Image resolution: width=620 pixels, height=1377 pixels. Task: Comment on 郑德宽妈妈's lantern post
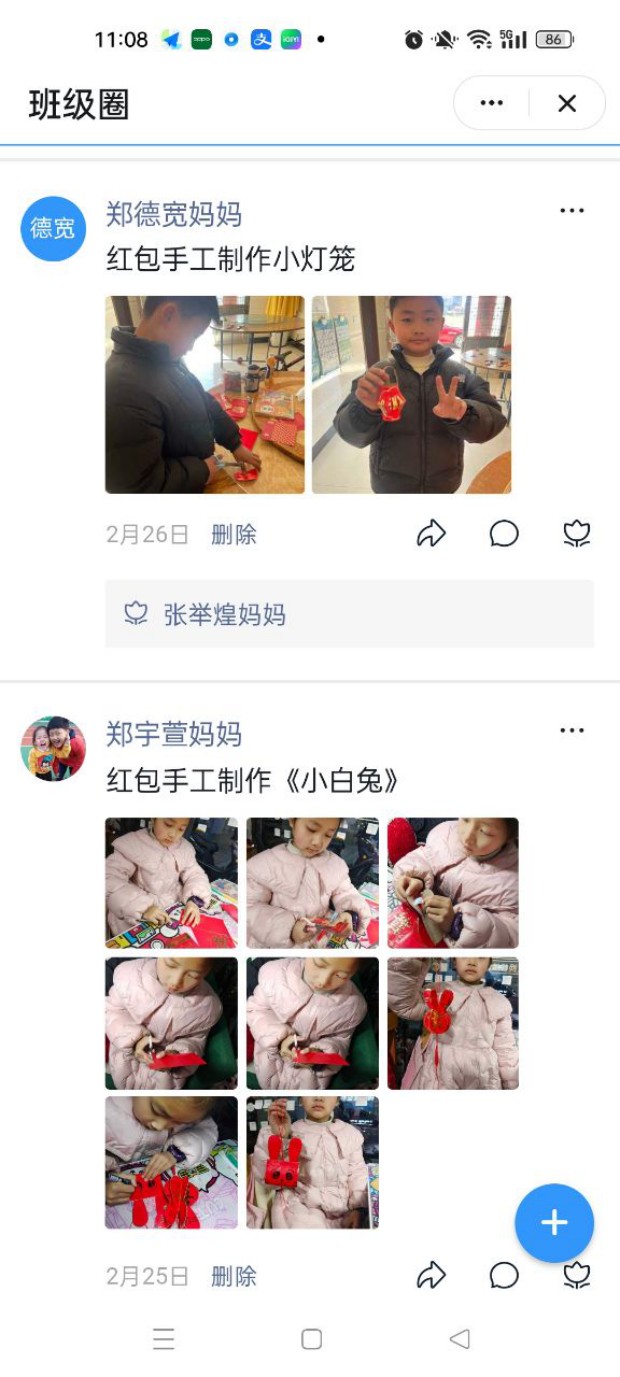pyautogui.click(x=504, y=534)
